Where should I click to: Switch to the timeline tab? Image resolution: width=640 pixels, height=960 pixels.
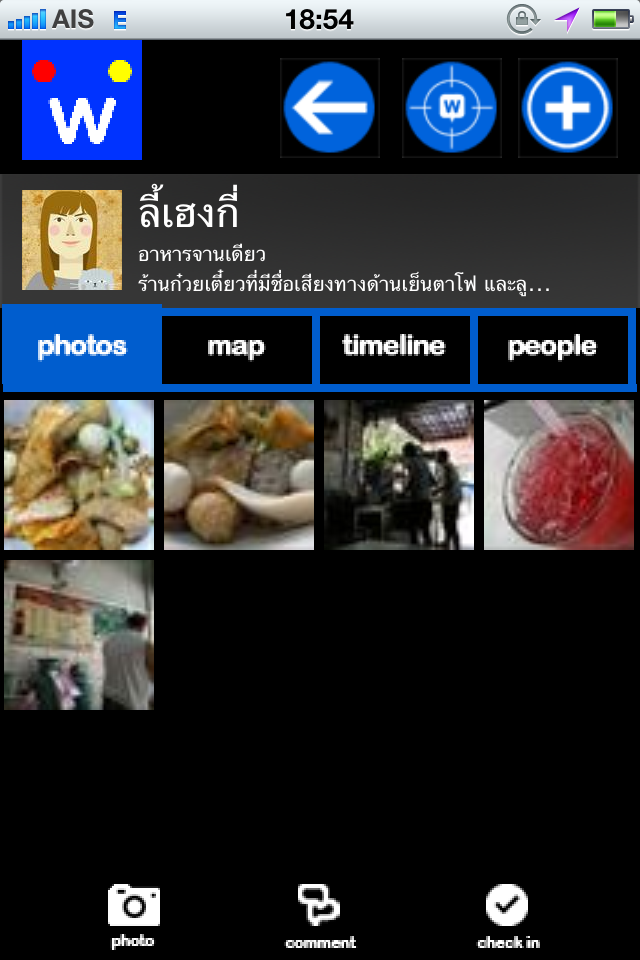coord(394,347)
